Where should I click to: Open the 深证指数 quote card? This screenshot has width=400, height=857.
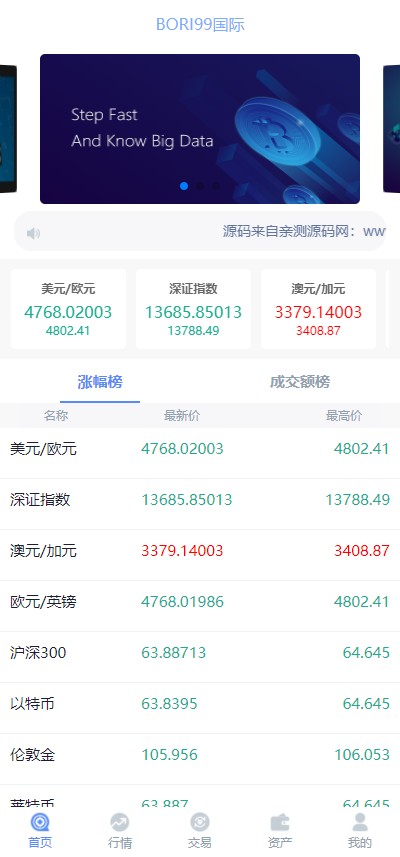click(x=193, y=309)
